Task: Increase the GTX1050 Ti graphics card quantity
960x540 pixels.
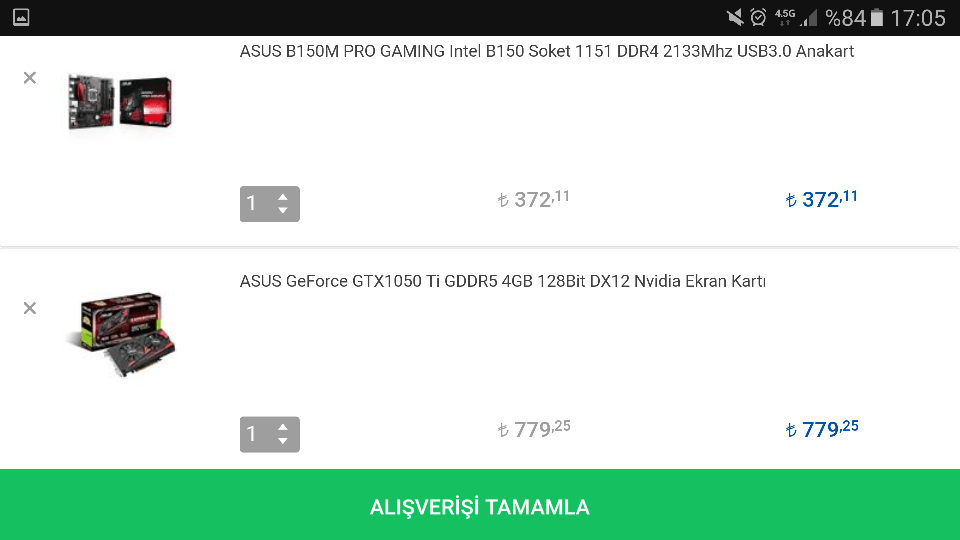Action: 283,427
